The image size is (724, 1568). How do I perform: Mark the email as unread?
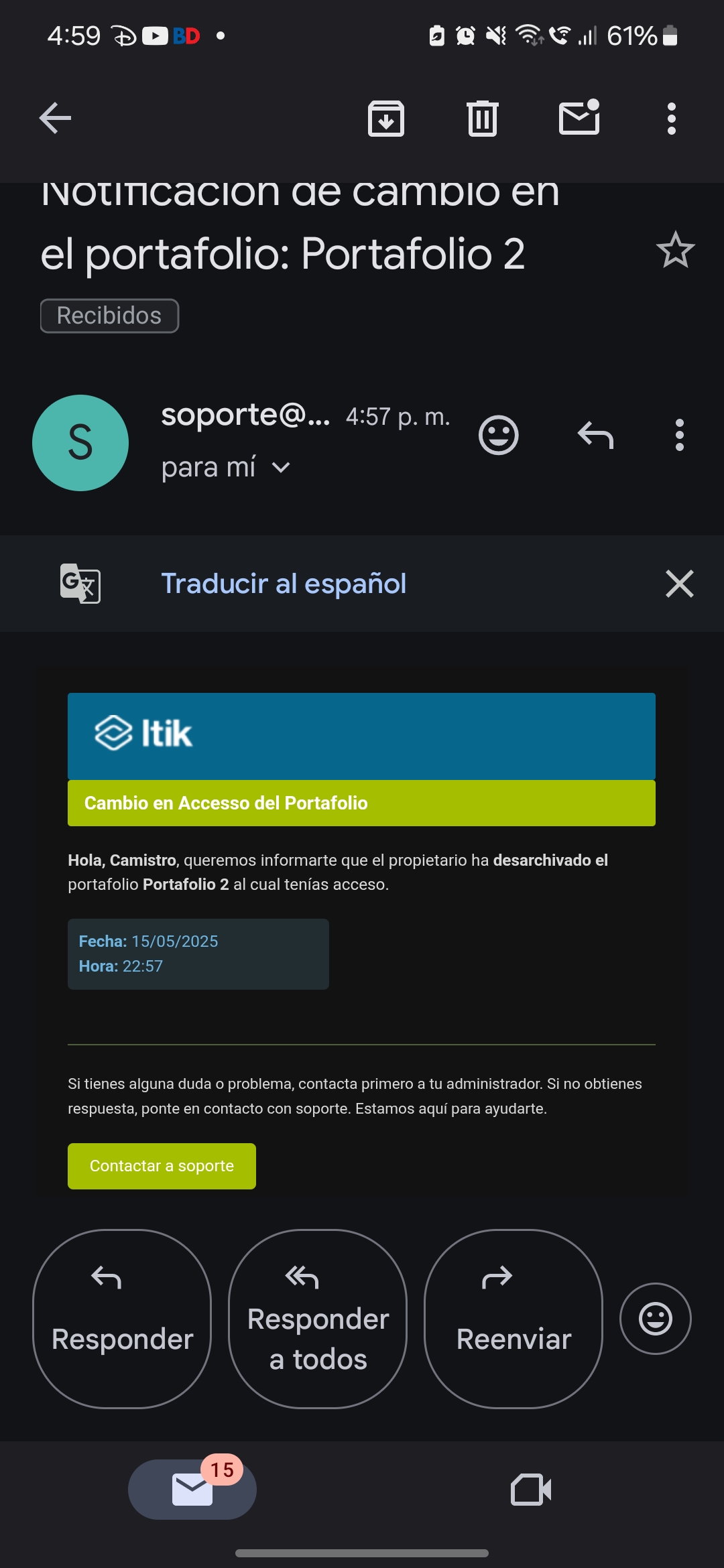[579, 117]
